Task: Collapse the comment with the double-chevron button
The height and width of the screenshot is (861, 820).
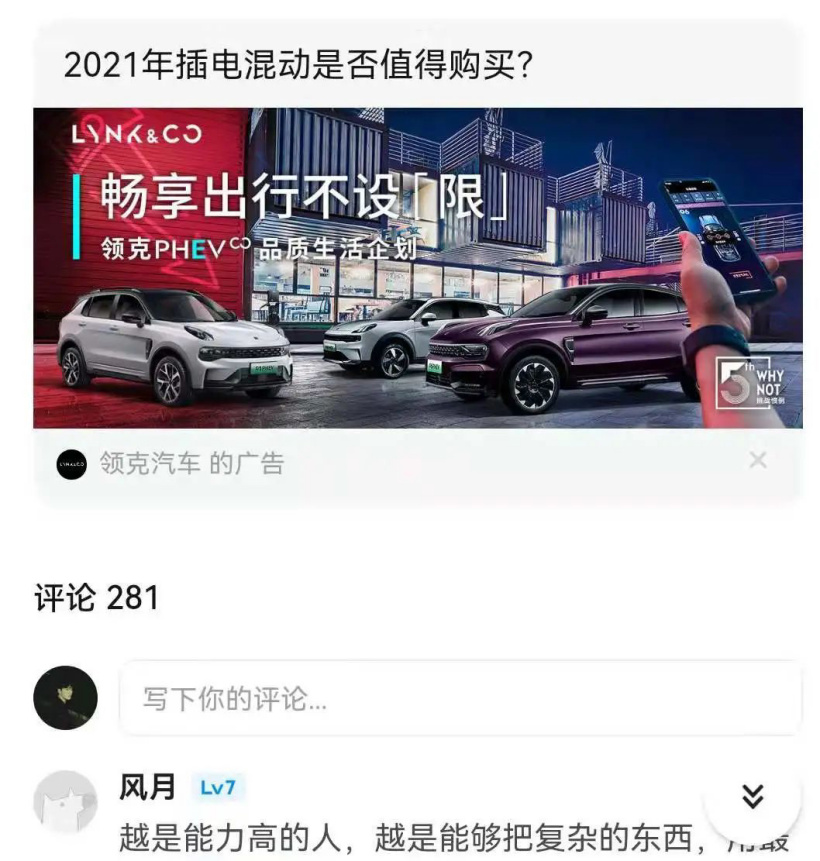Action: click(752, 798)
